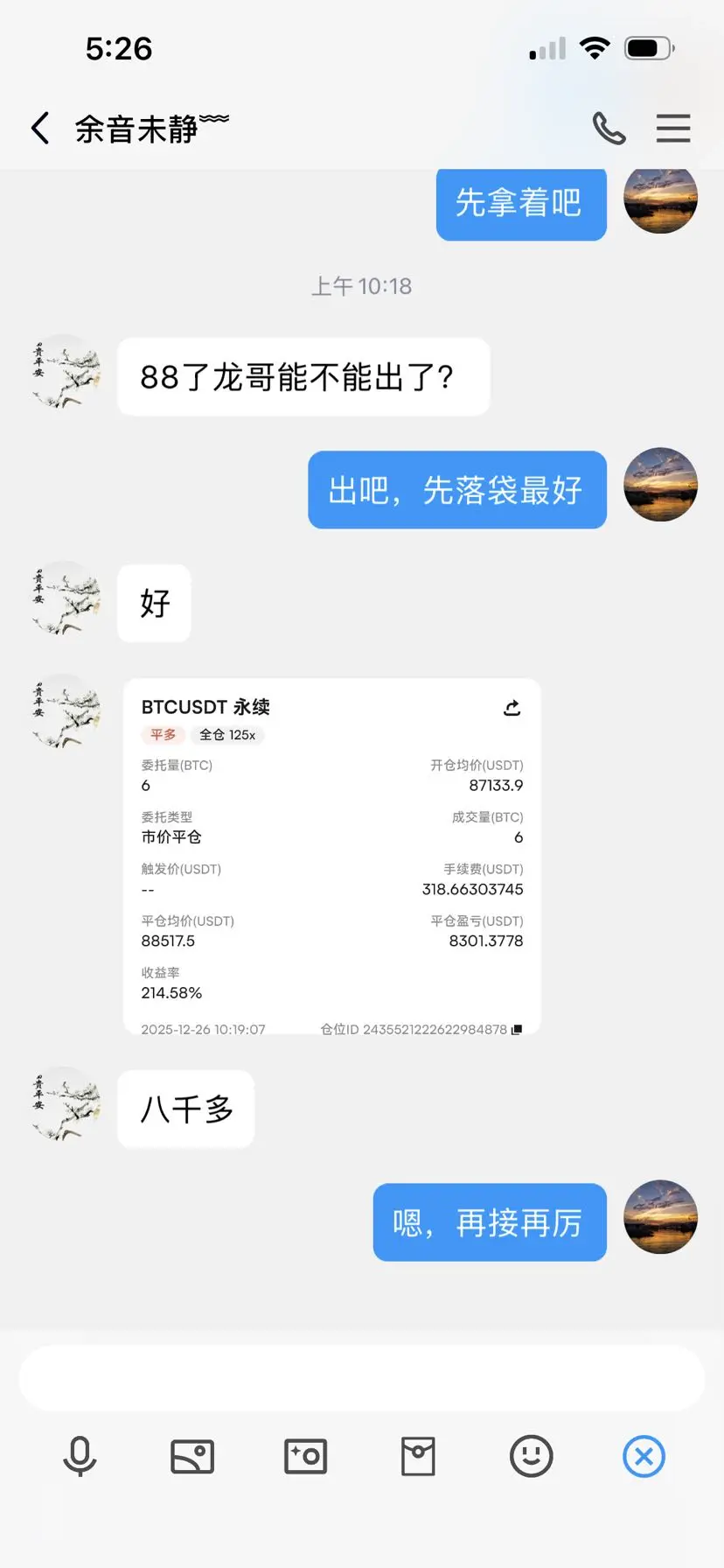
Task: Tap the 全仓 125x leverage badge
Action: click(227, 735)
